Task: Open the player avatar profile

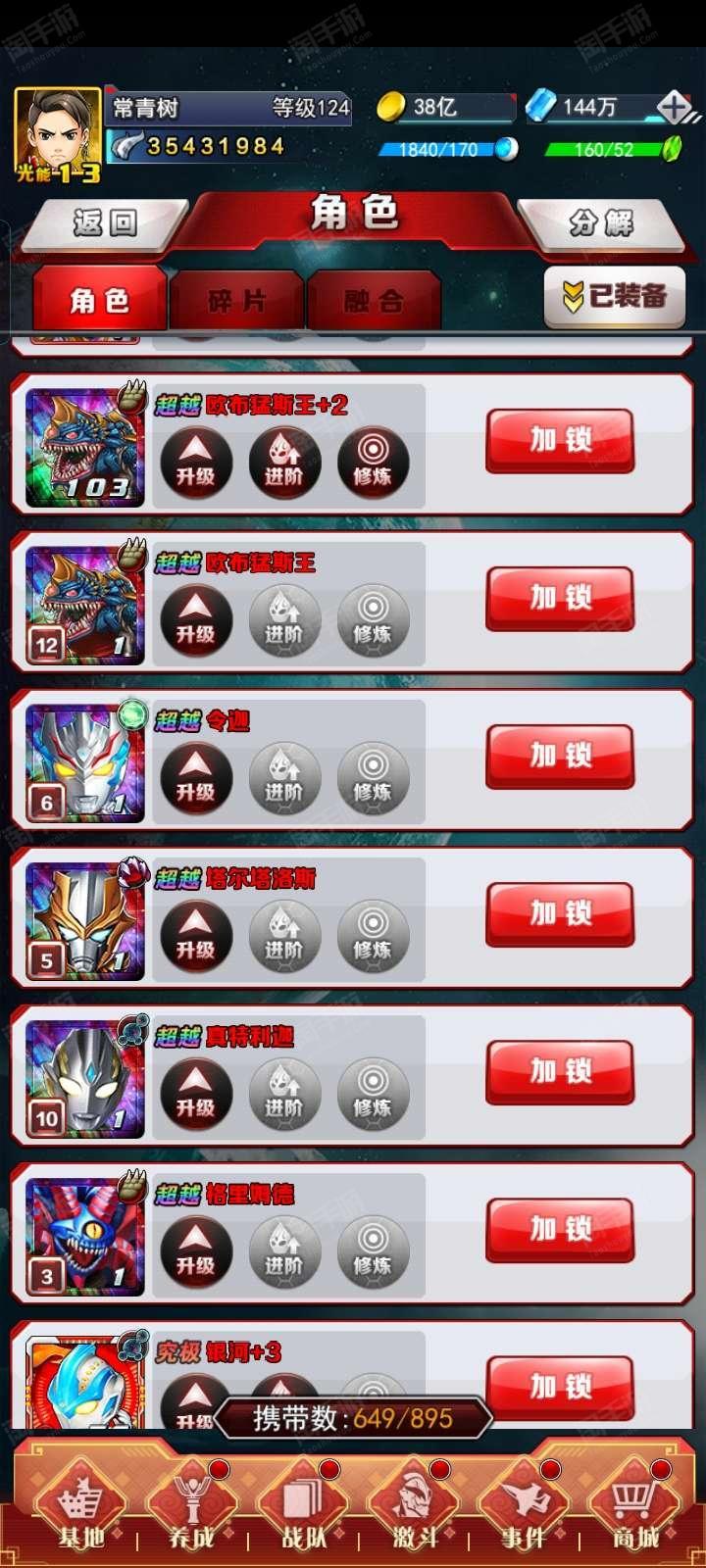Action: [58, 133]
